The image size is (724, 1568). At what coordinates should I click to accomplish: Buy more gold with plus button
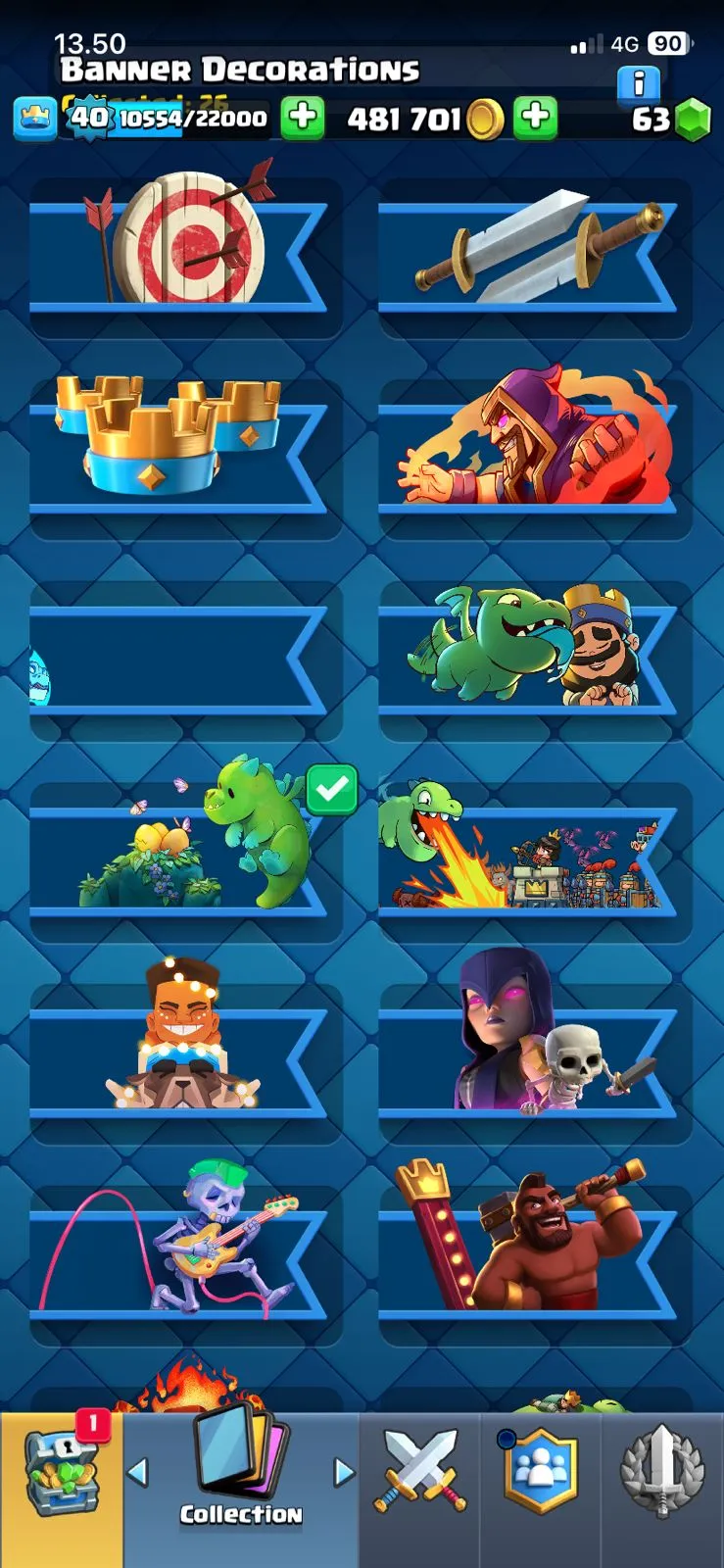pyautogui.click(x=535, y=119)
